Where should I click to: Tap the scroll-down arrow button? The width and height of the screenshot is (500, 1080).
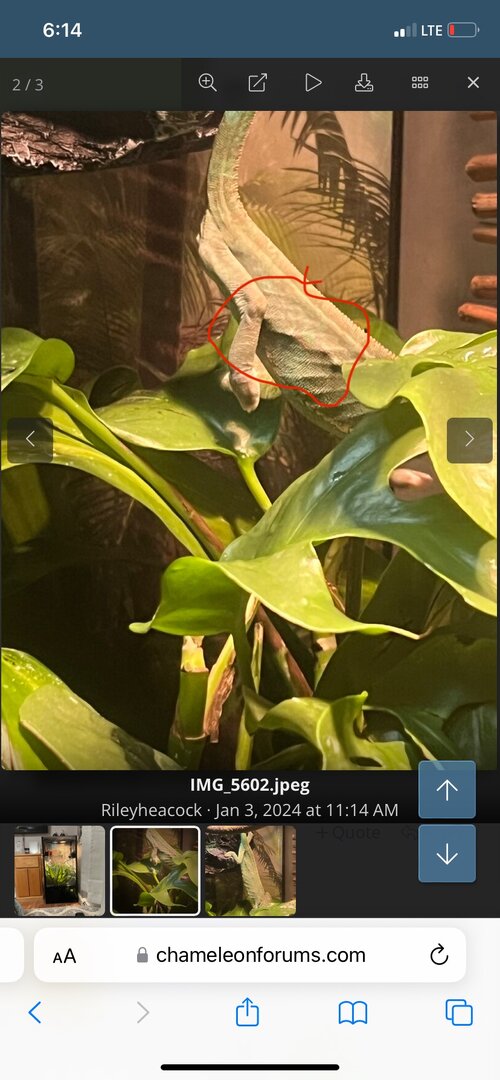(x=447, y=853)
